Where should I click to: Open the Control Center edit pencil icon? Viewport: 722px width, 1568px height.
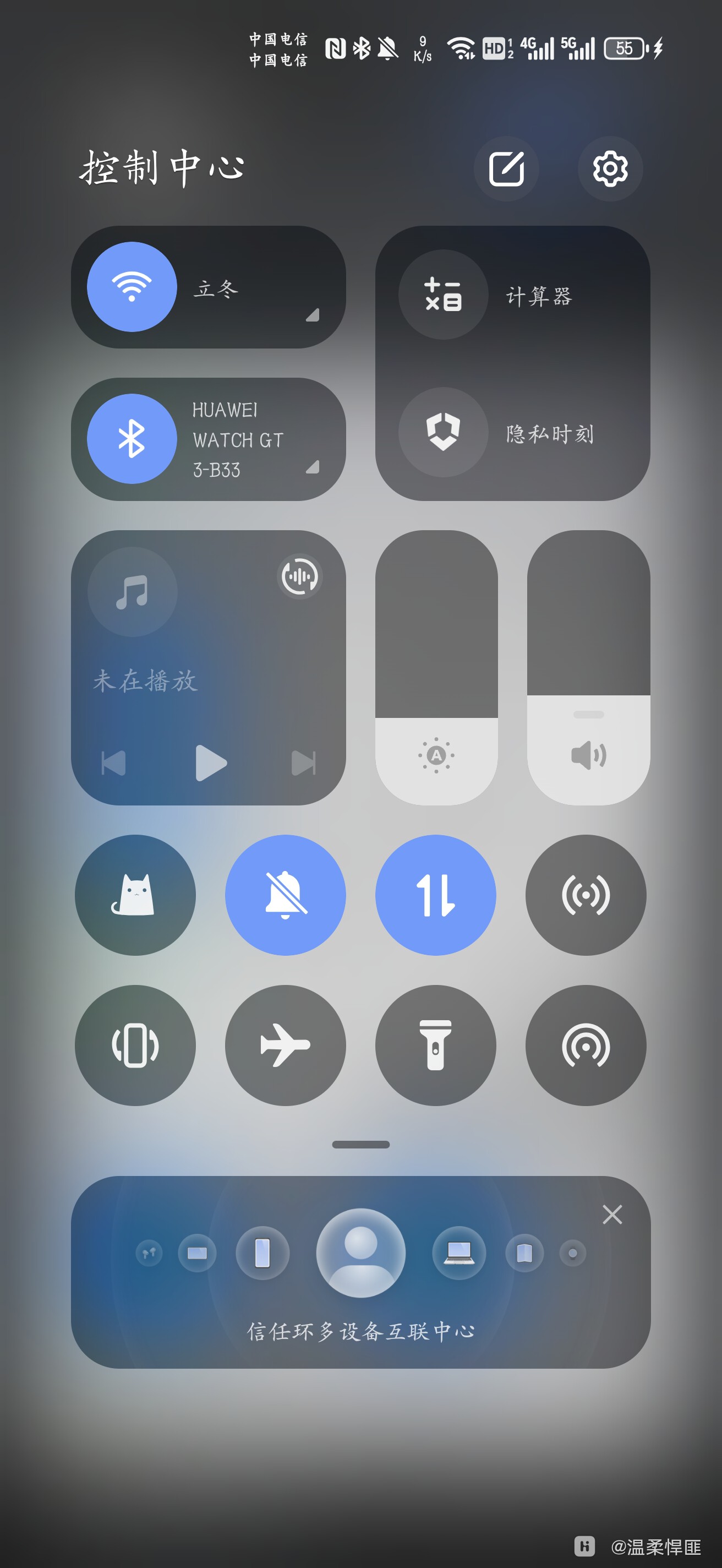click(507, 168)
